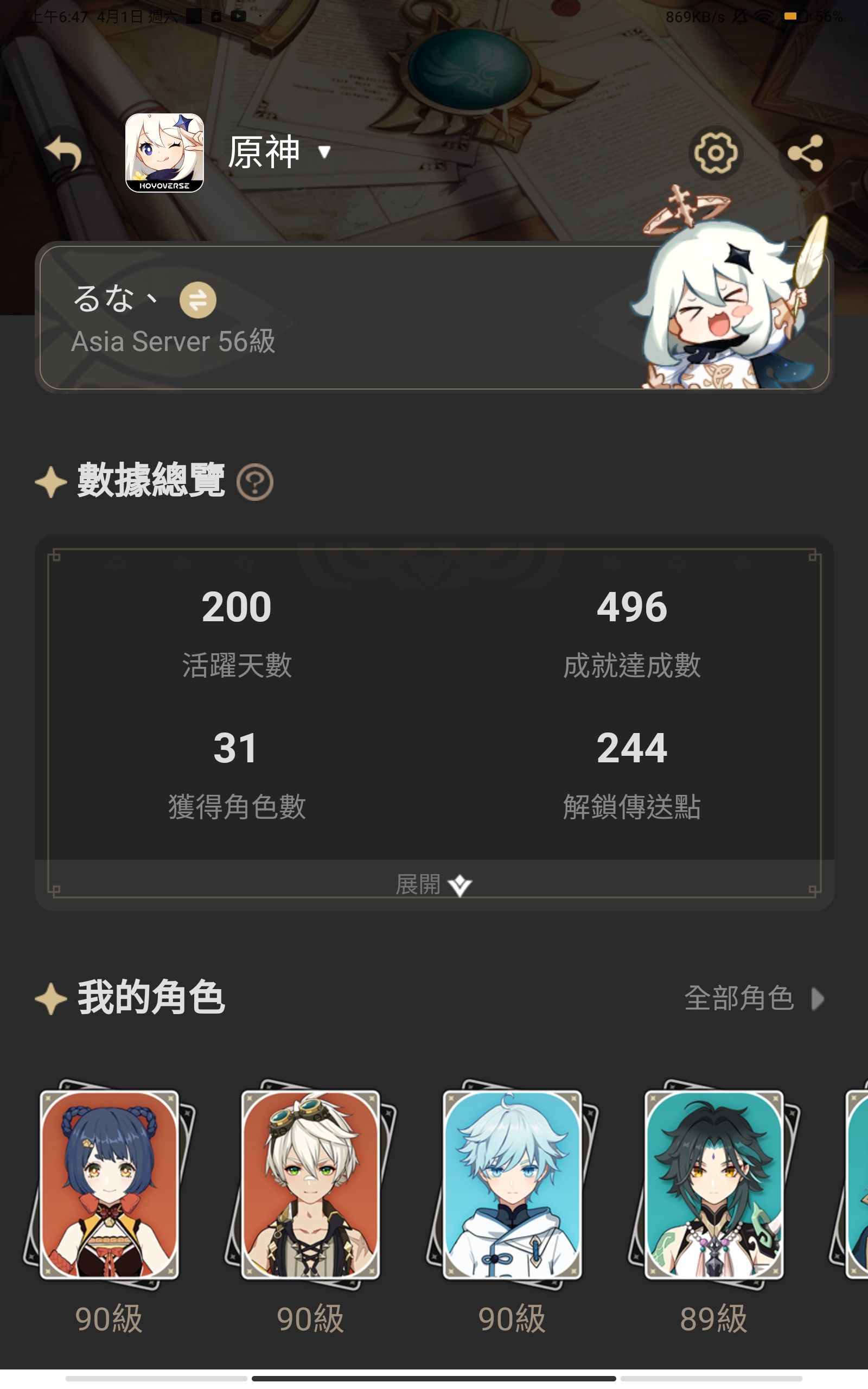This screenshot has height=1389, width=868.
Task: Click the YouTube icon in the status bar
Action: (x=239, y=16)
